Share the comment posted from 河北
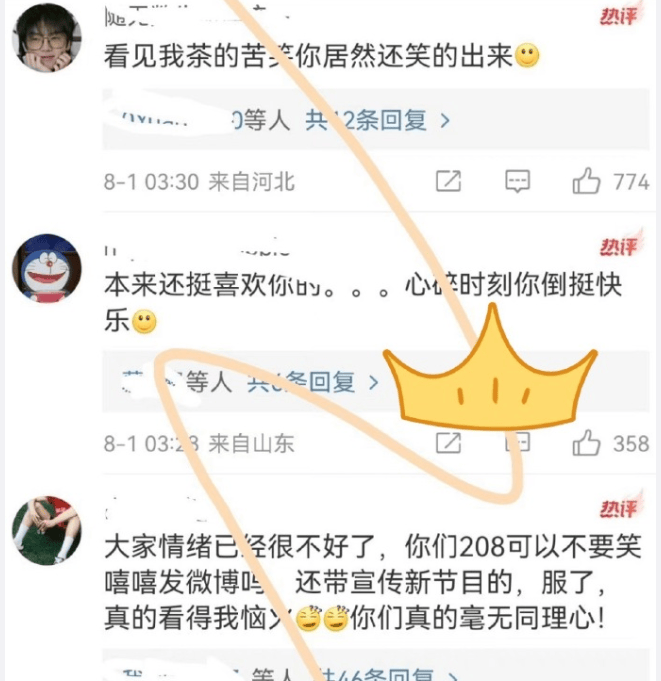This screenshot has height=681, width=661. (x=449, y=181)
